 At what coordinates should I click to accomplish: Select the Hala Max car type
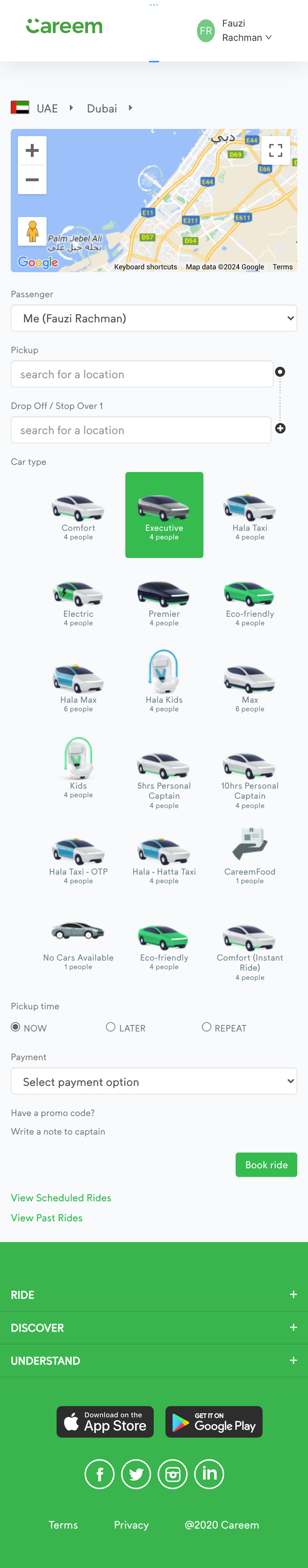click(x=78, y=687)
